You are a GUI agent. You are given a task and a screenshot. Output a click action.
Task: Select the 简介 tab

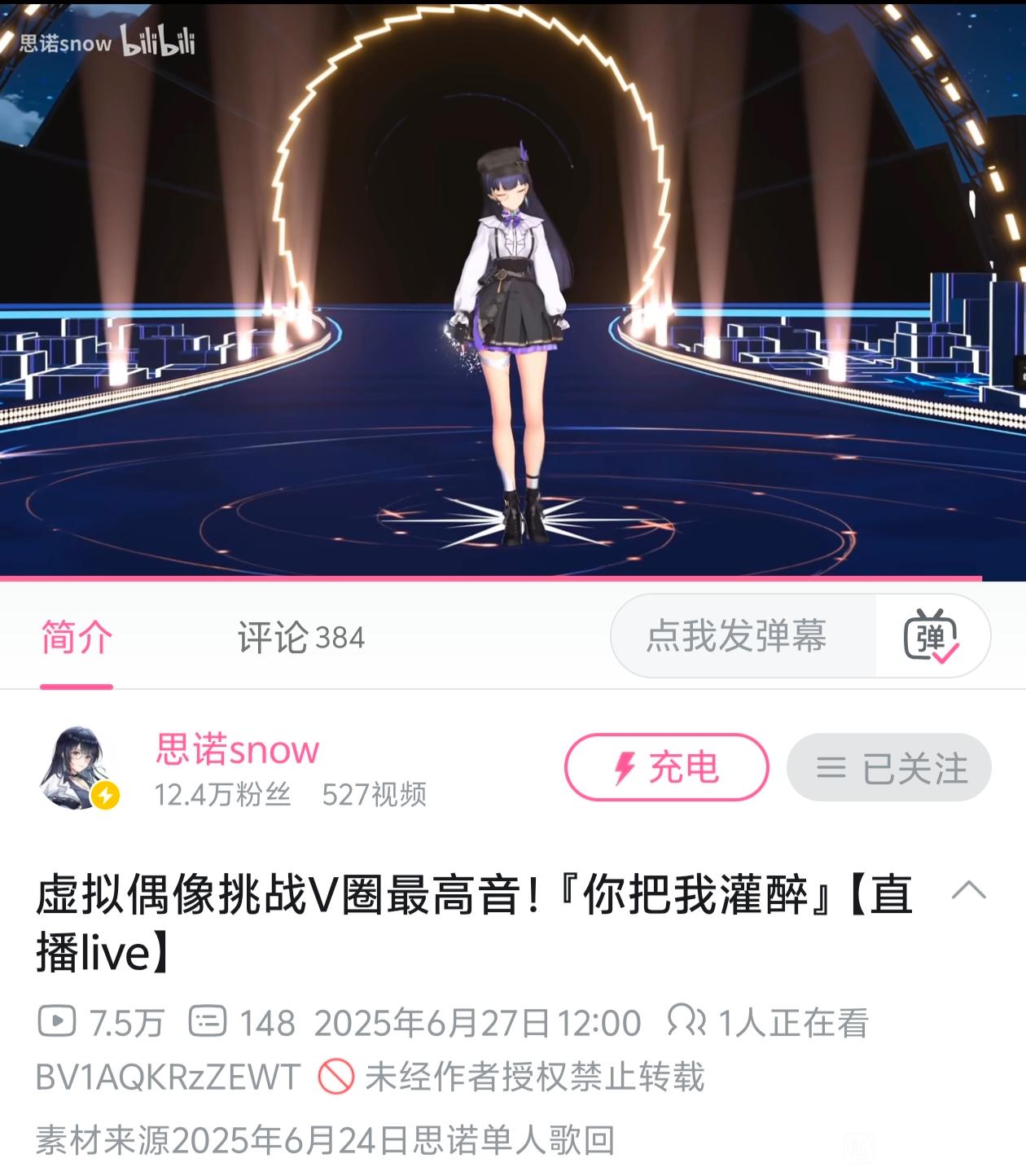point(77,637)
